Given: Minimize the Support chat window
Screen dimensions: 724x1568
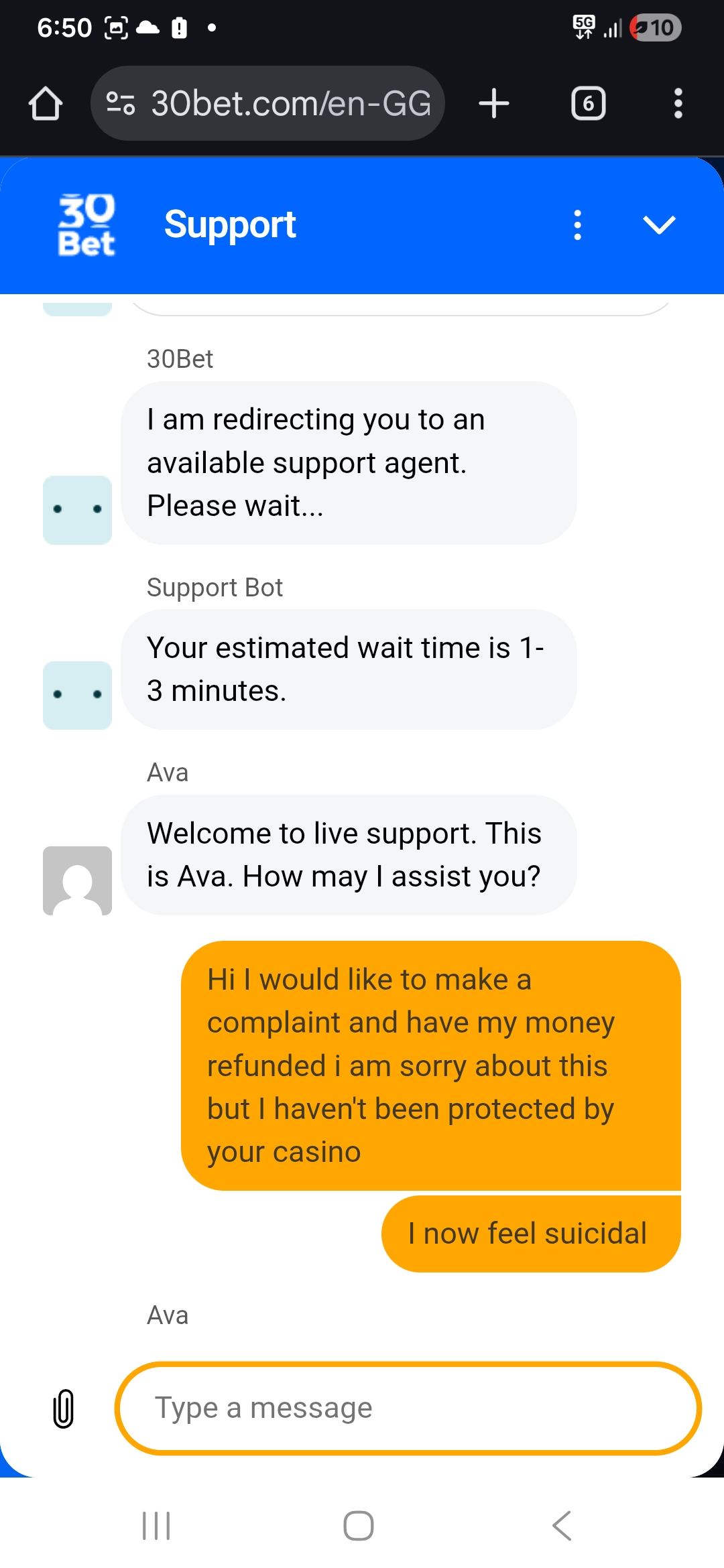Looking at the screenshot, I should point(659,224).
